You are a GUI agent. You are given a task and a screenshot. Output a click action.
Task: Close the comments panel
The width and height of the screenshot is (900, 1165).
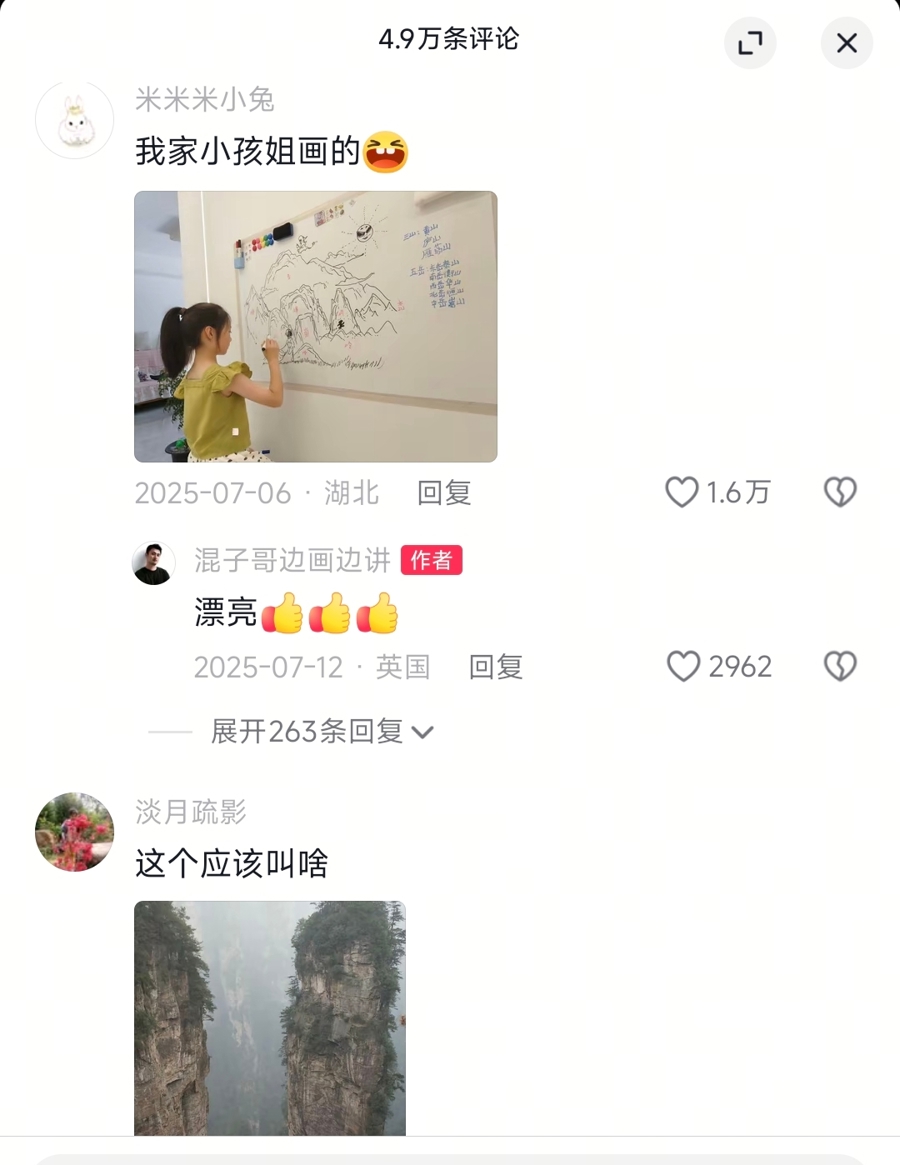(846, 43)
